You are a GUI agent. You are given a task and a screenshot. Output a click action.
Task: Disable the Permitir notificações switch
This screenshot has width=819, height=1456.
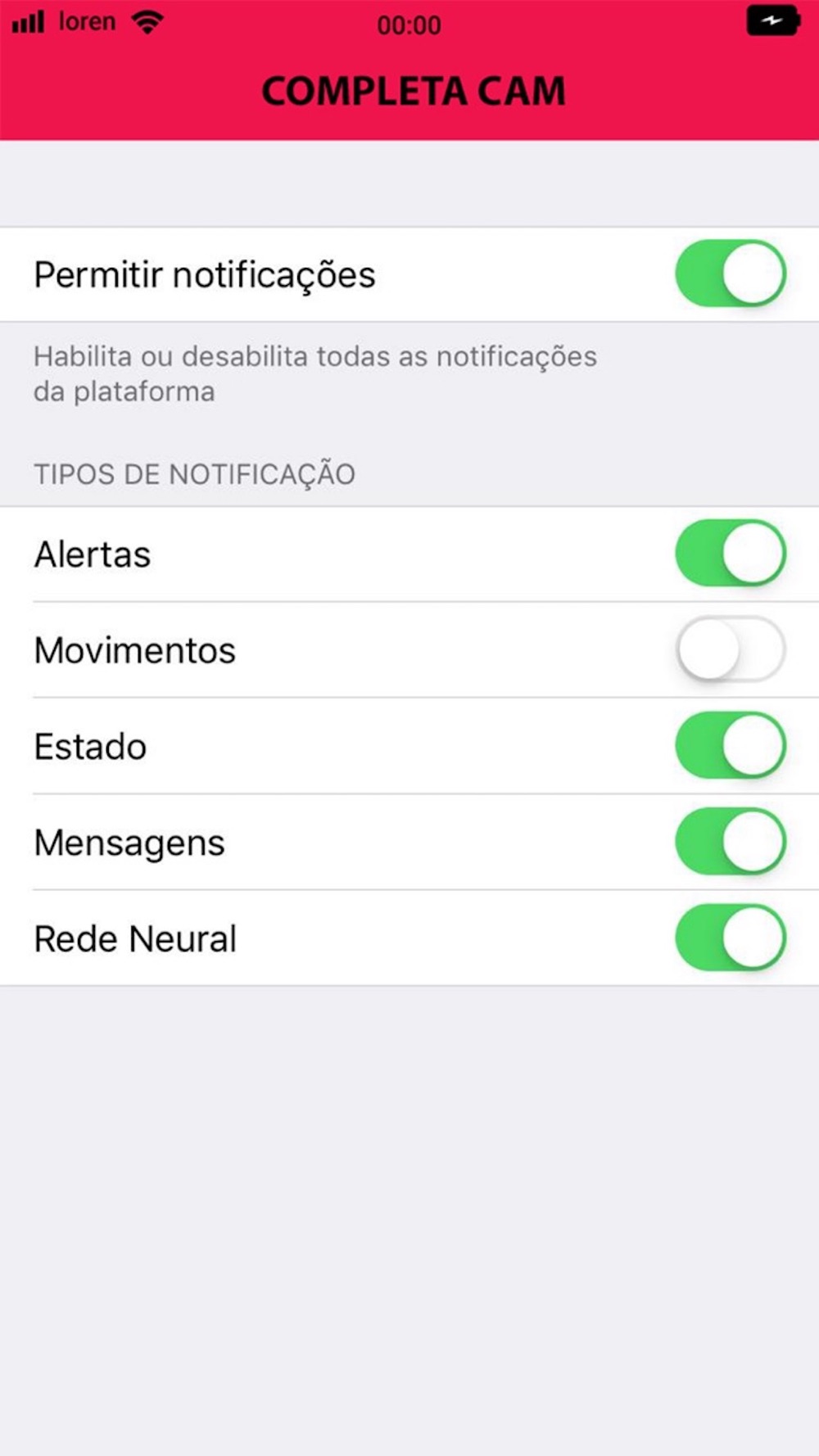click(x=731, y=274)
